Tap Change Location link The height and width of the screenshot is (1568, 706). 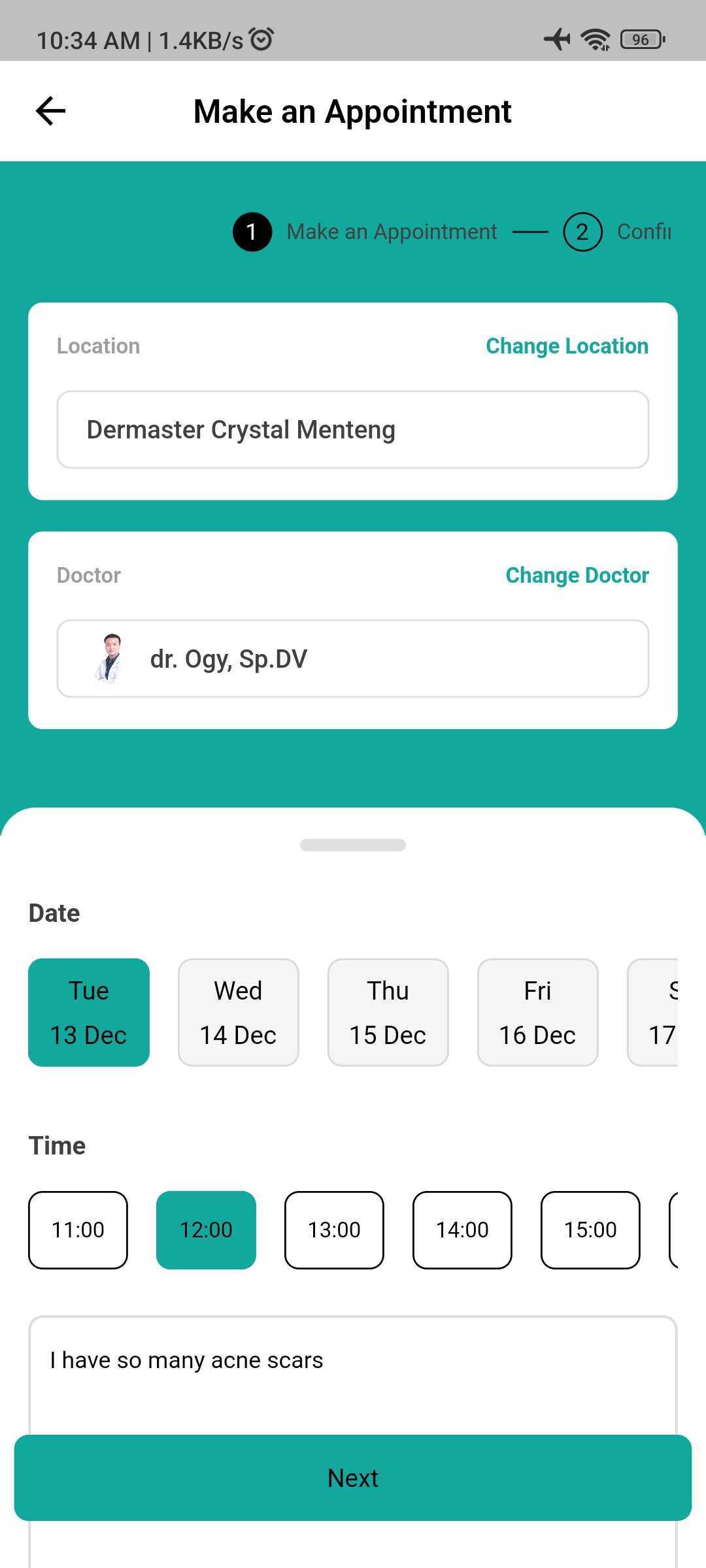point(567,346)
